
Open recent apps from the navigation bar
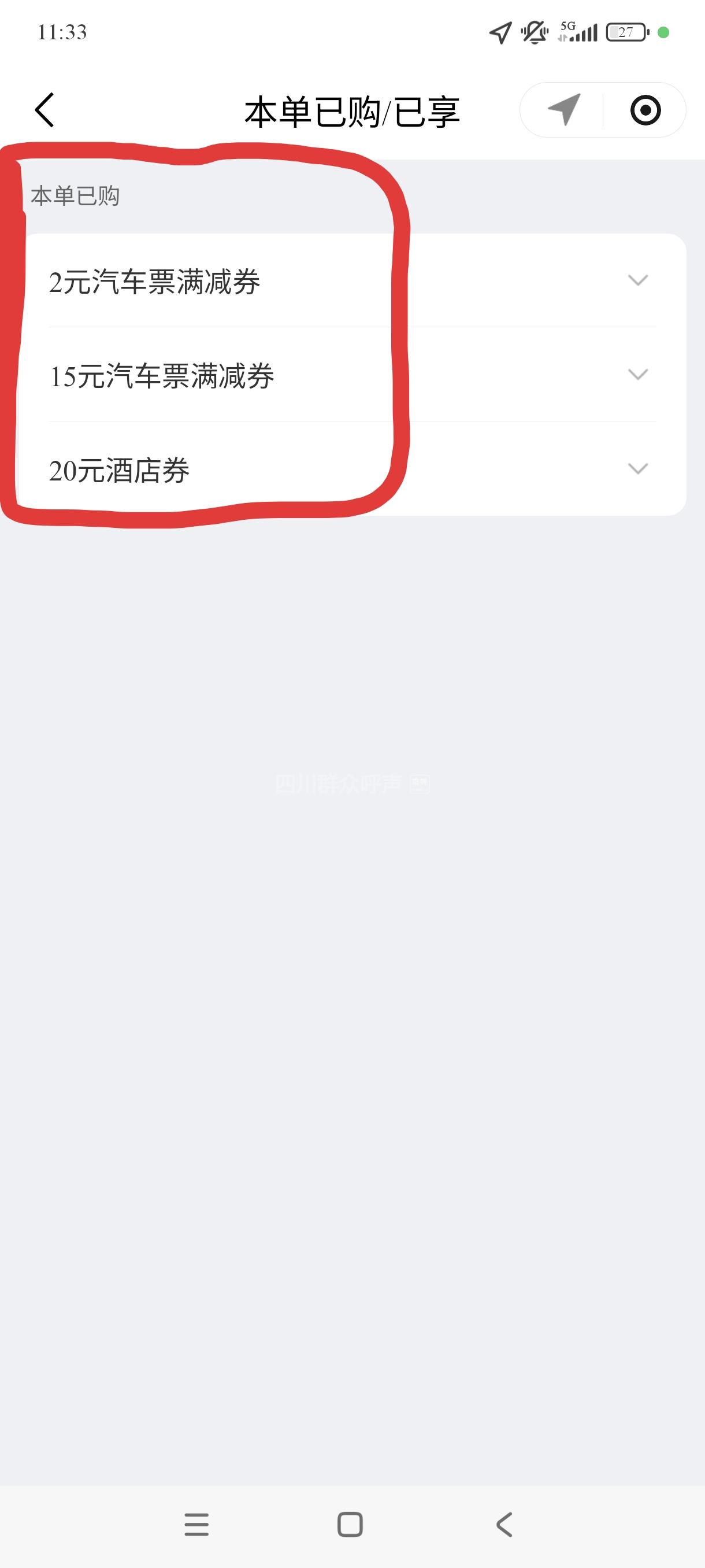pos(196,1524)
